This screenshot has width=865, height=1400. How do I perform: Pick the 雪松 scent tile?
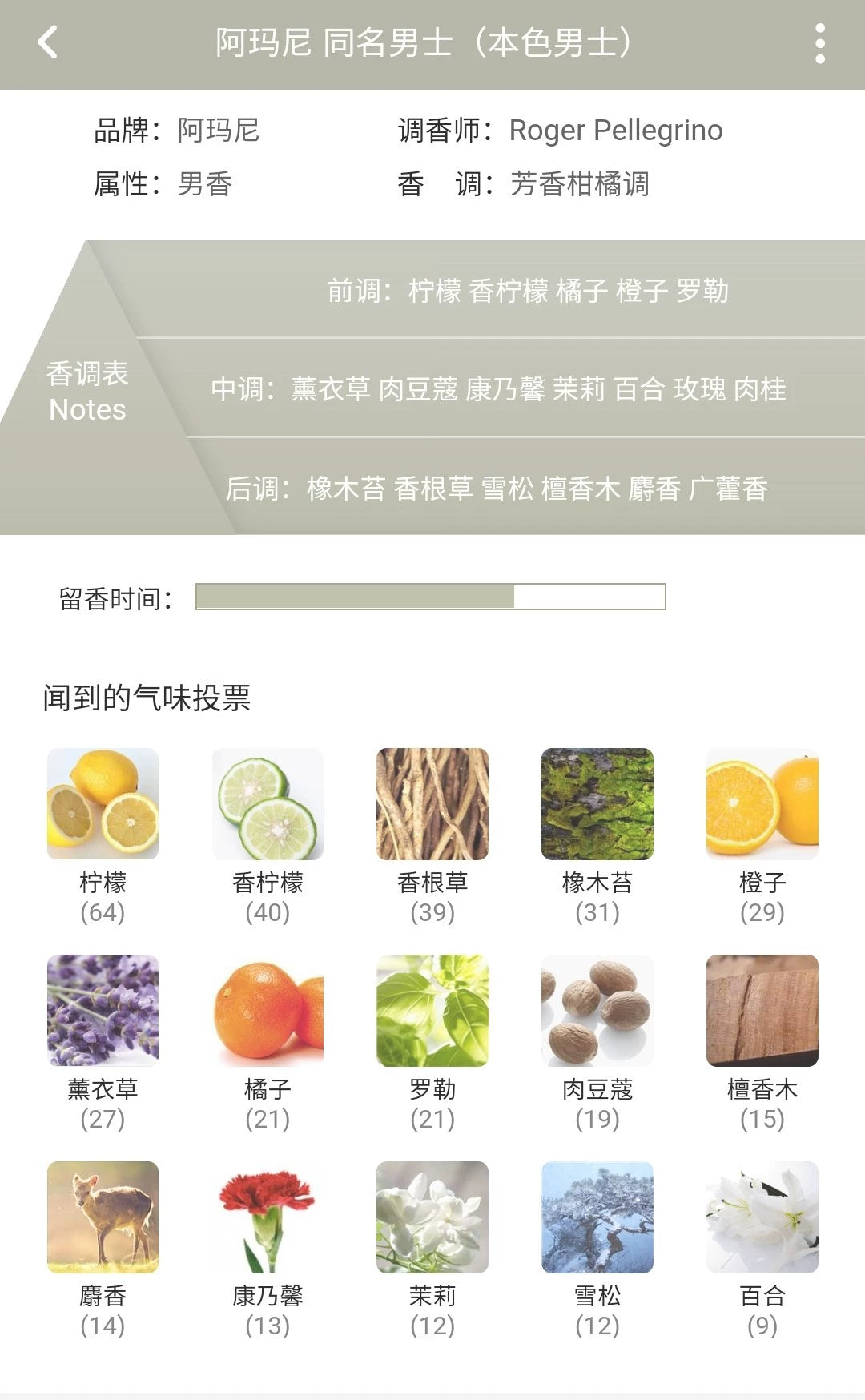(597, 1217)
